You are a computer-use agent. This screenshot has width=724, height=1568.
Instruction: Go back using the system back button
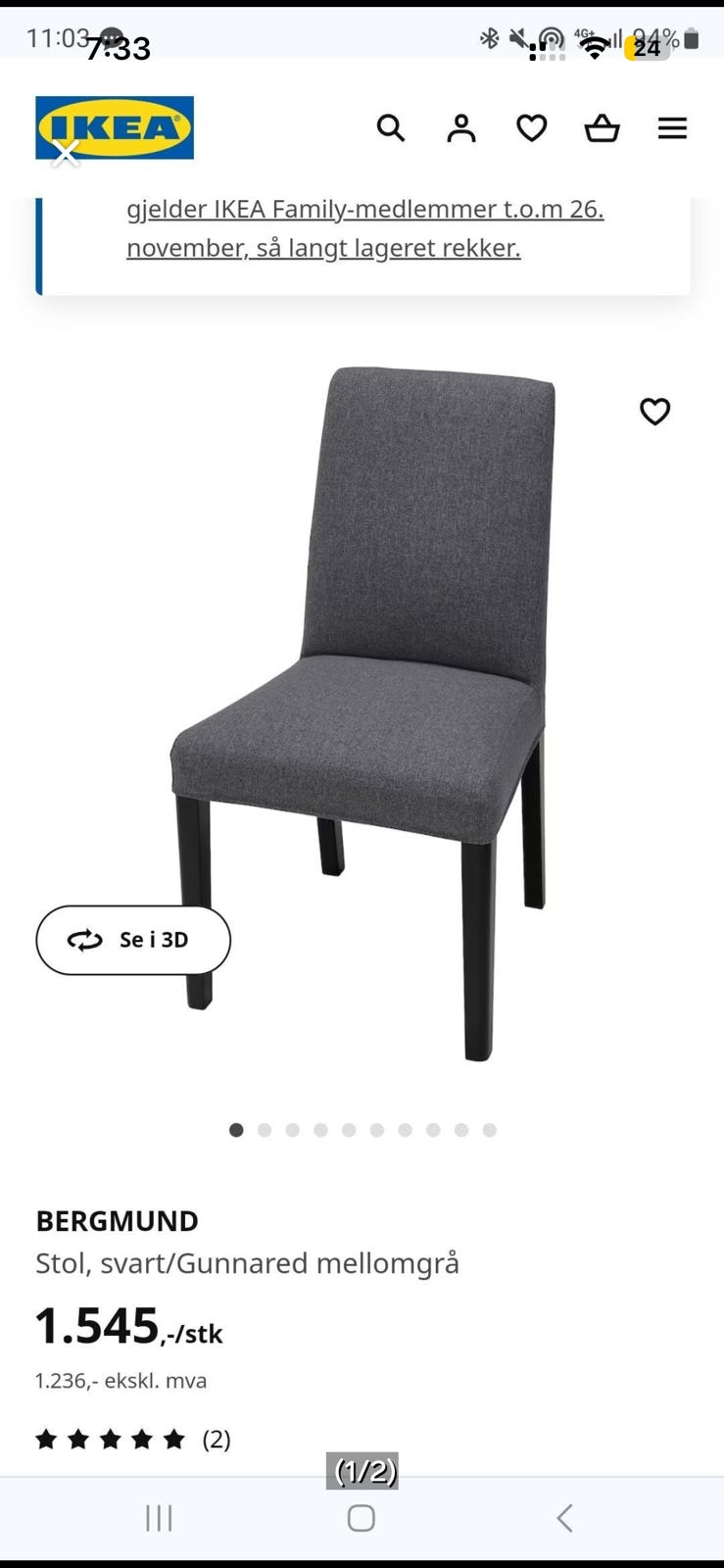pos(564,1518)
